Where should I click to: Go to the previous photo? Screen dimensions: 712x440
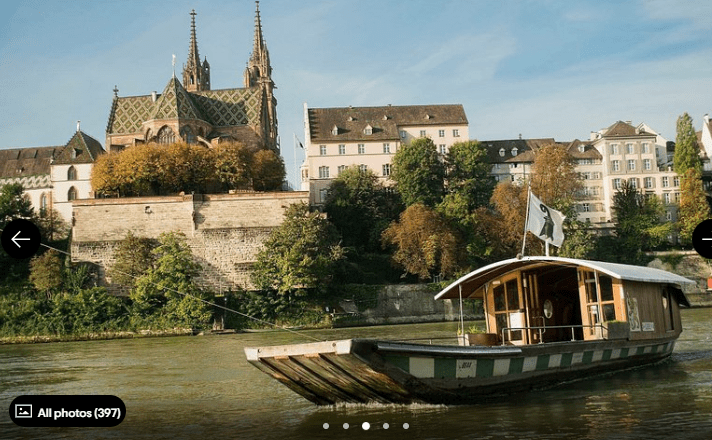(x=20, y=239)
